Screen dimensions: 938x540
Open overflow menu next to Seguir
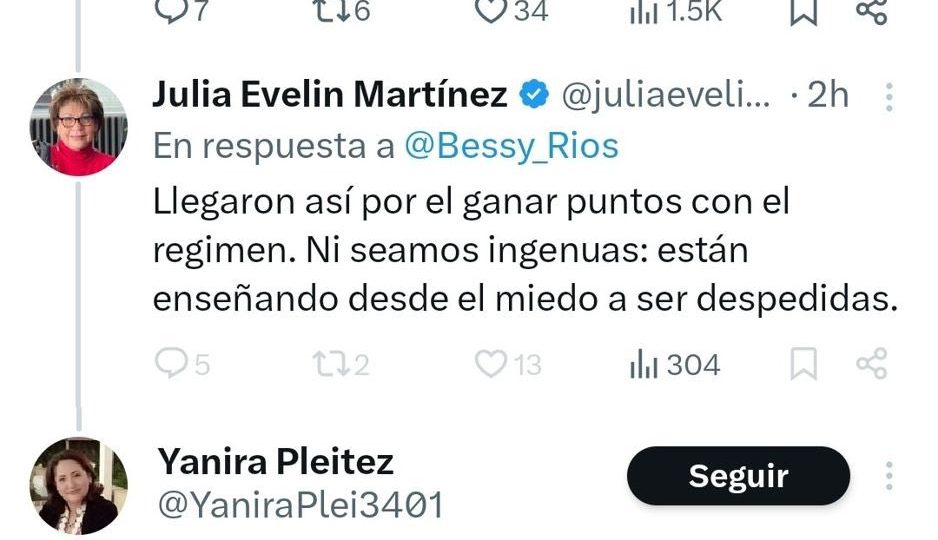point(888,476)
